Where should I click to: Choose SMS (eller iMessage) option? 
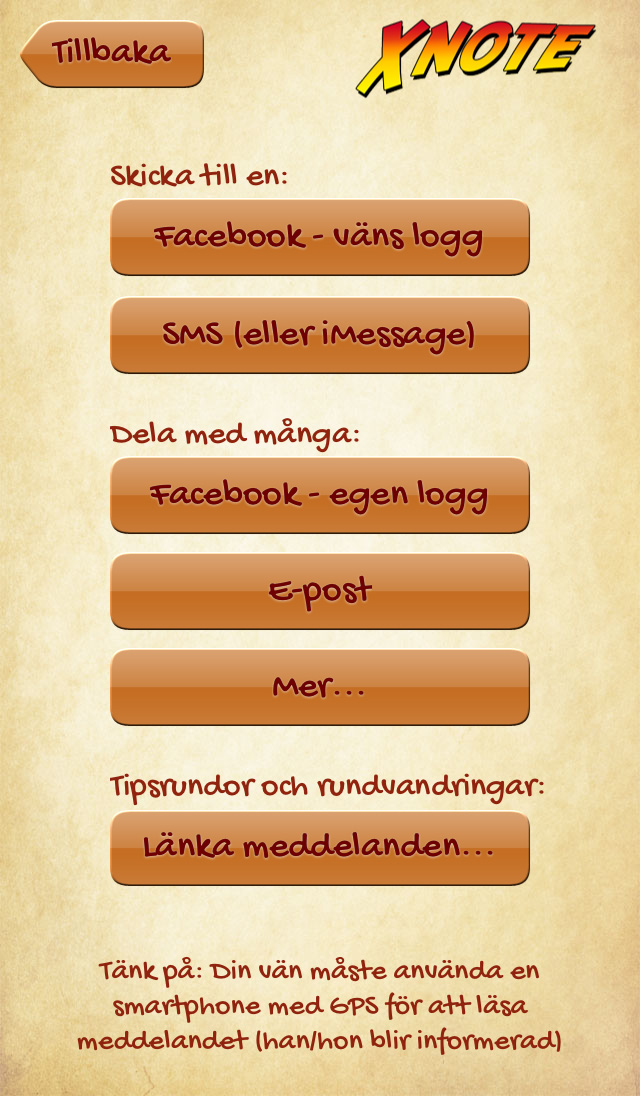pos(319,335)
